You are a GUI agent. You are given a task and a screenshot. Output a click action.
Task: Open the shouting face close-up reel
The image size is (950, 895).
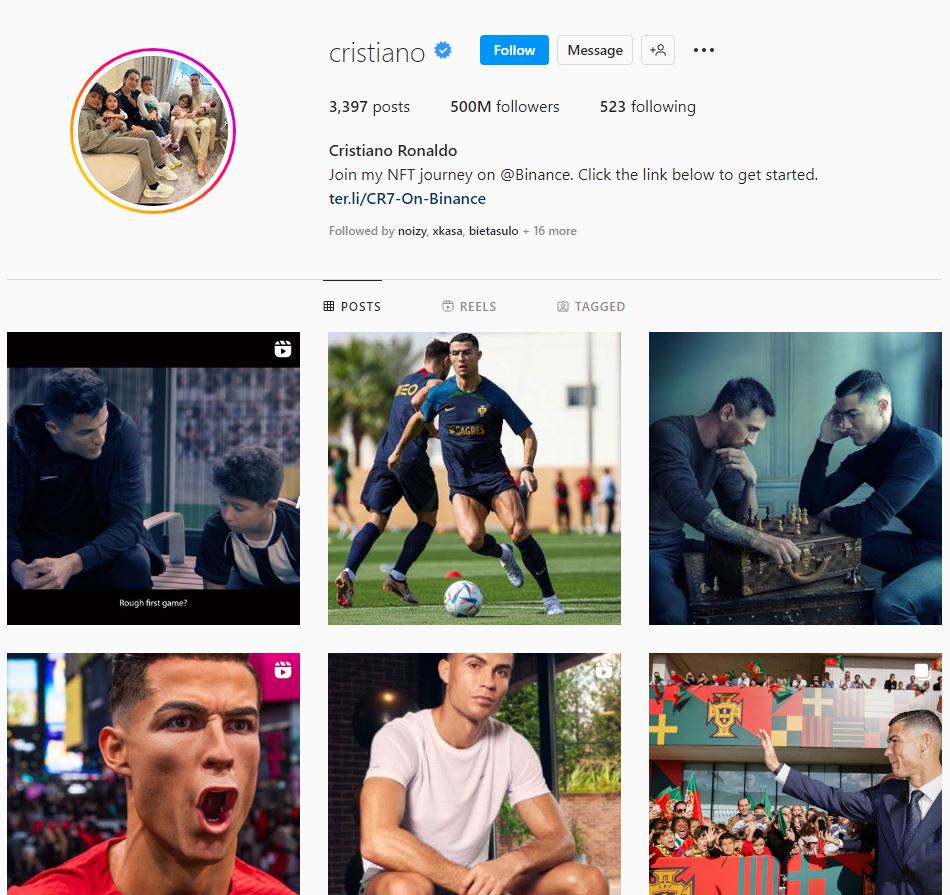[x=153, y=775]
